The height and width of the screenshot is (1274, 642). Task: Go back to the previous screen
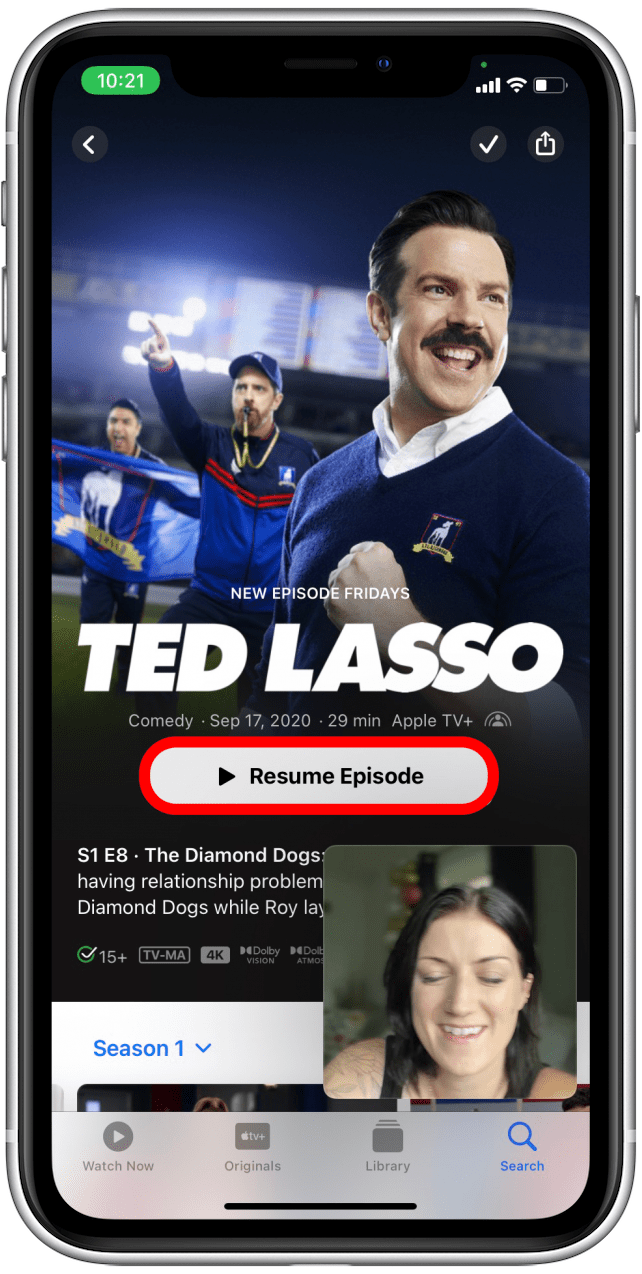pyautogui.click(x=89, y=145)
